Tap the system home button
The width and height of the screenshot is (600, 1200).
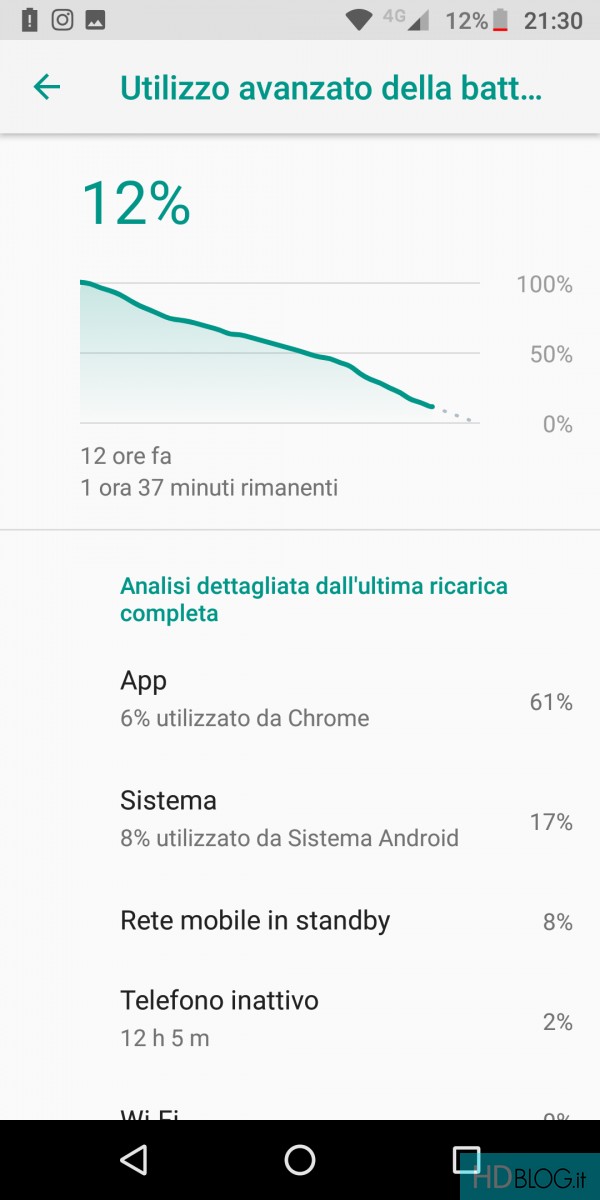pyautogui.click(x=300, y=1159)
